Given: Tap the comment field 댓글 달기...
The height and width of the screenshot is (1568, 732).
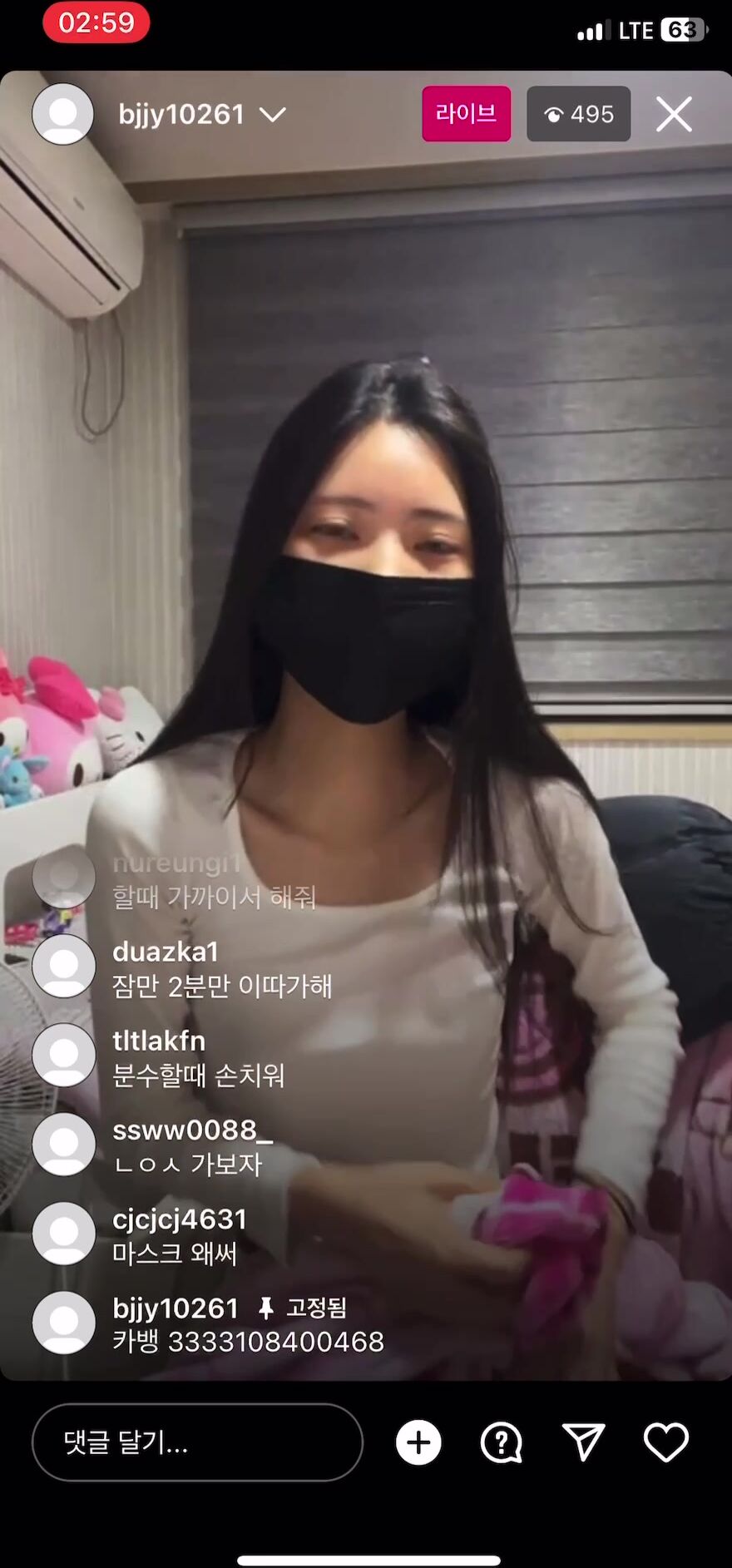Looking at the screenshot, I should 197,1442.
